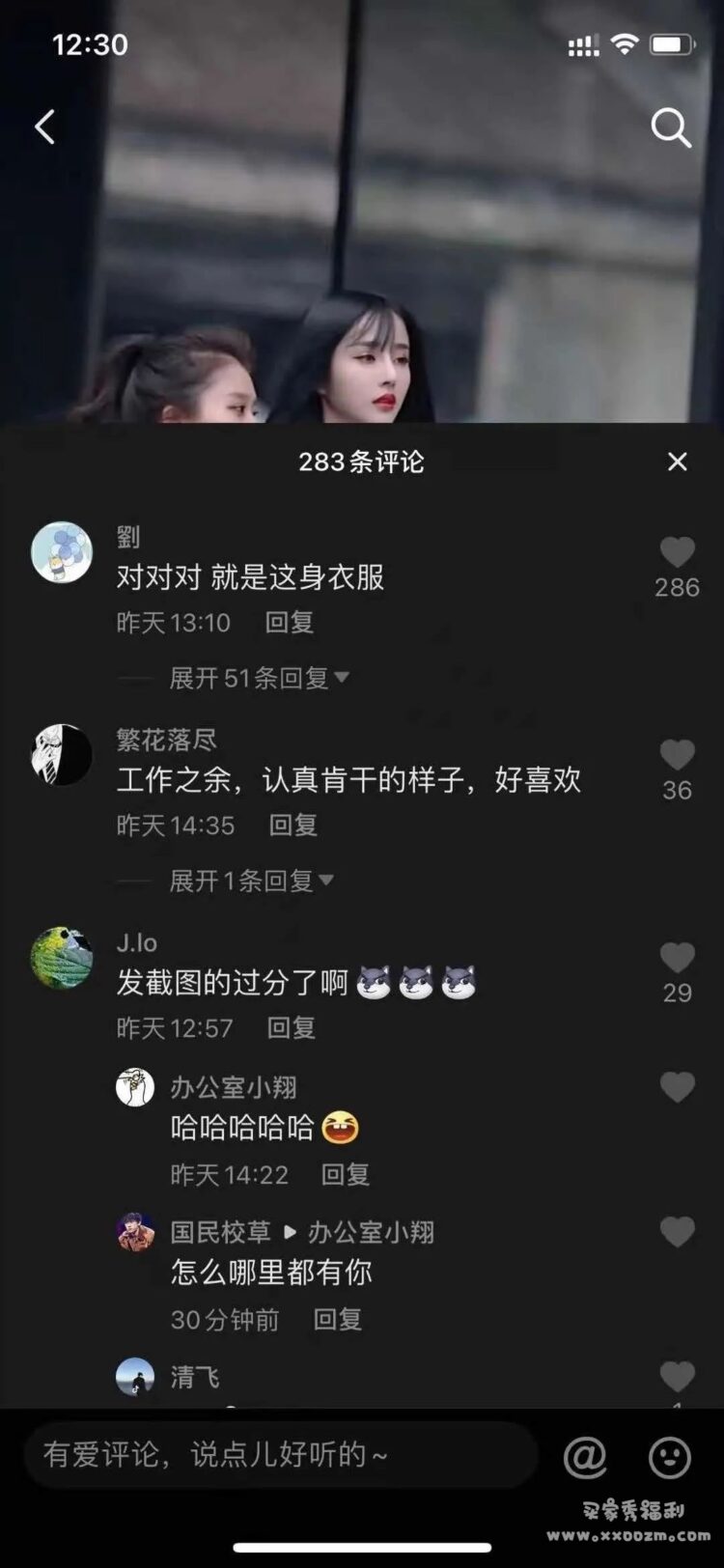Like 繁花落尽's comment
The image size is (724, 1568).
677,755
